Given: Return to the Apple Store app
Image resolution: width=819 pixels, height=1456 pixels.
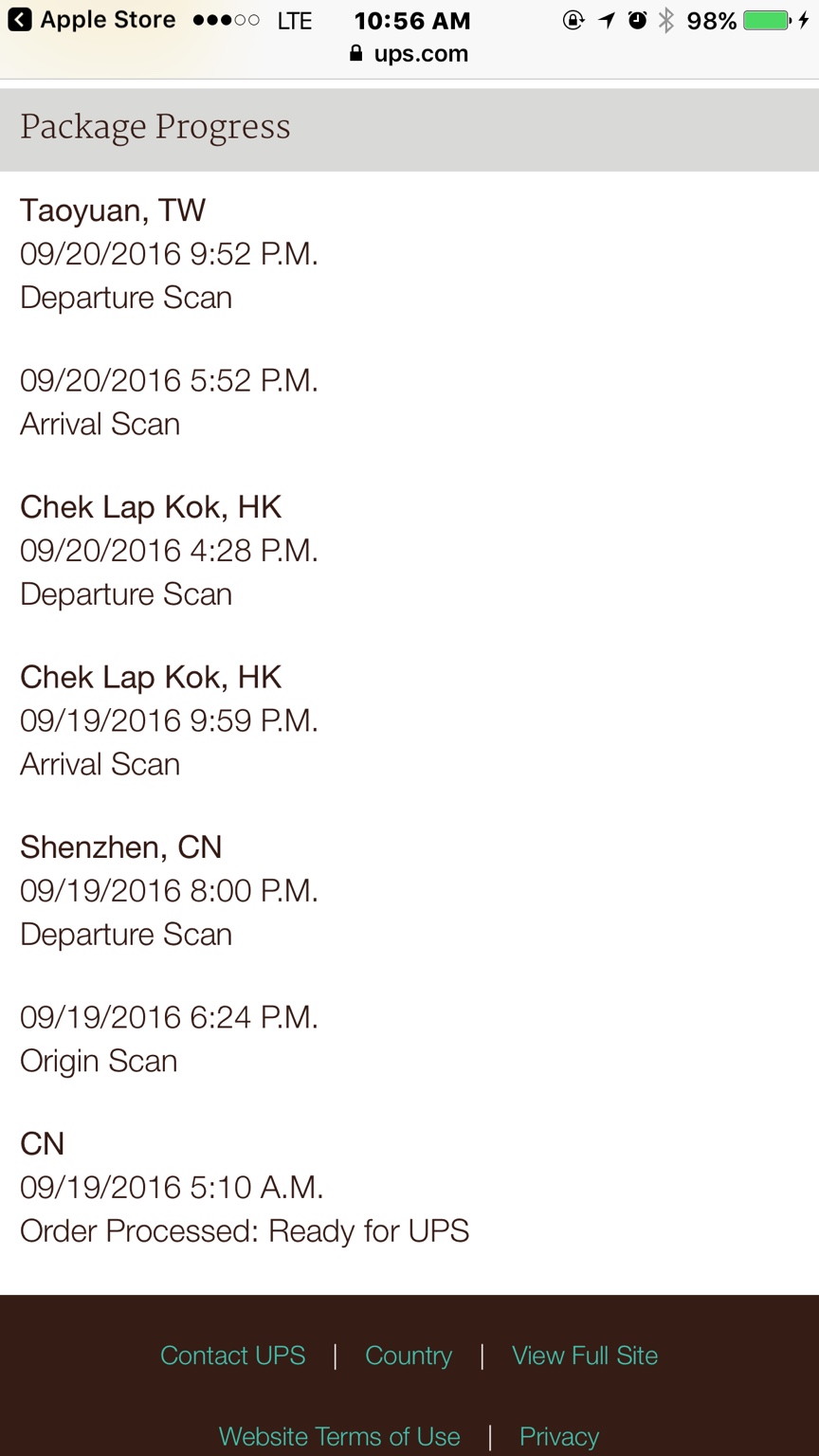Looking at the screenshot, I should tap(91, 20).
